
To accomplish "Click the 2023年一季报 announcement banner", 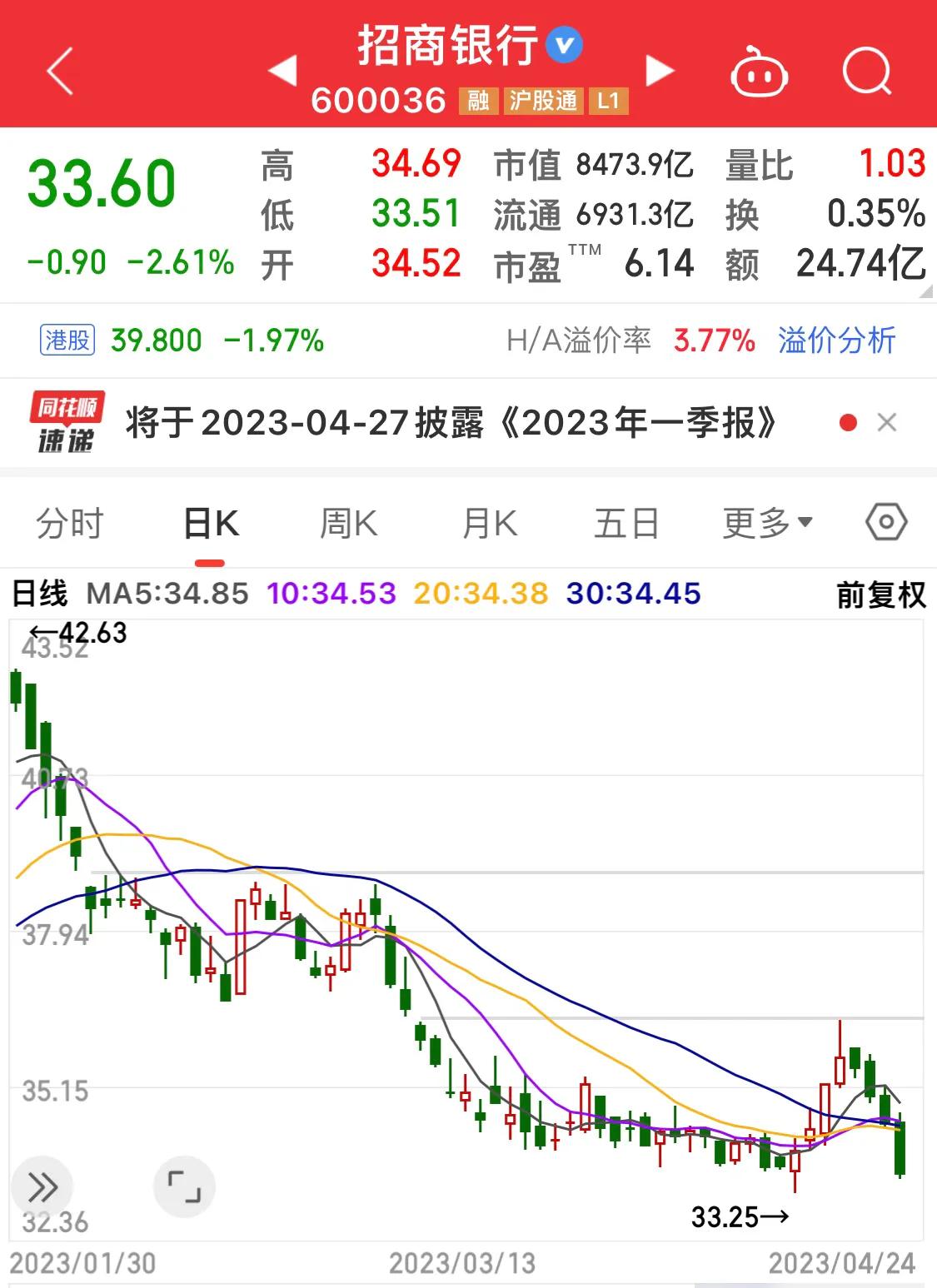I will pyautogui.click(x=450, y=423).
